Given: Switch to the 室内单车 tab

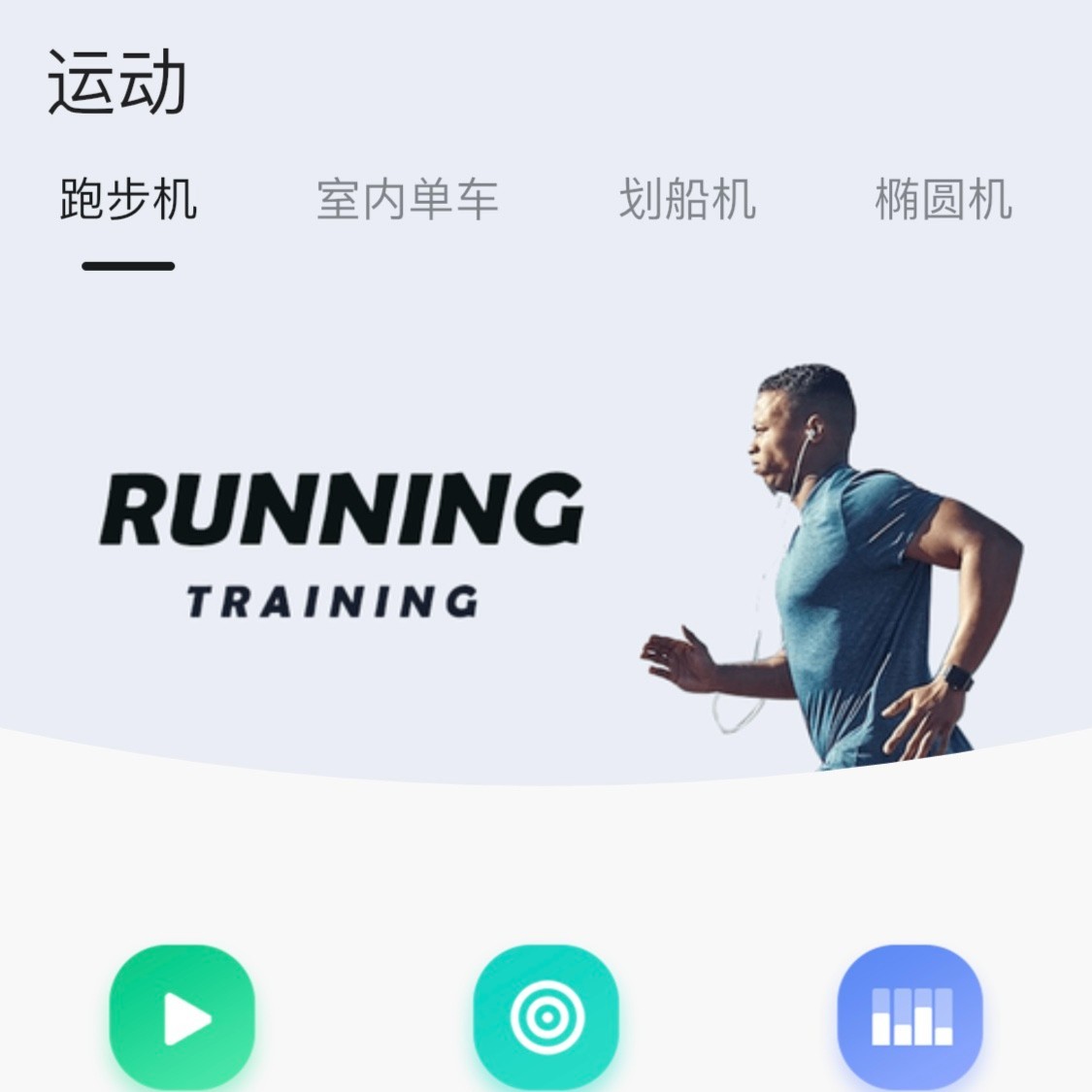Looking at the screenshot, I should [x=408, y=199].
